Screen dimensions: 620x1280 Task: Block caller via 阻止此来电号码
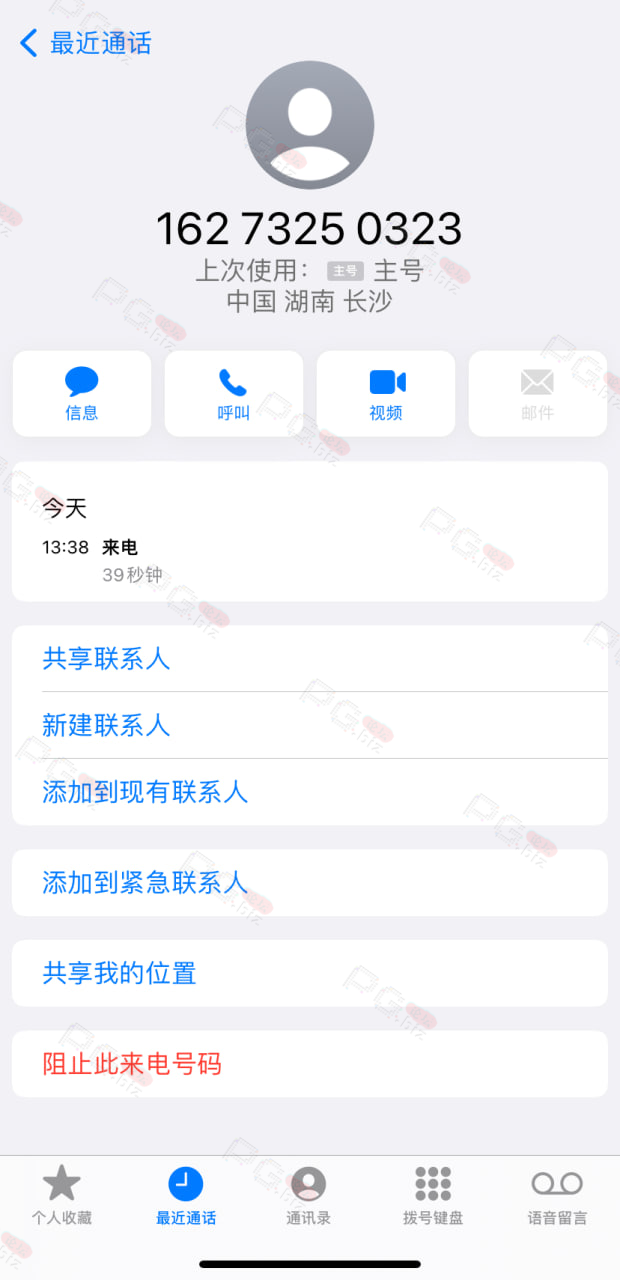310,1064
